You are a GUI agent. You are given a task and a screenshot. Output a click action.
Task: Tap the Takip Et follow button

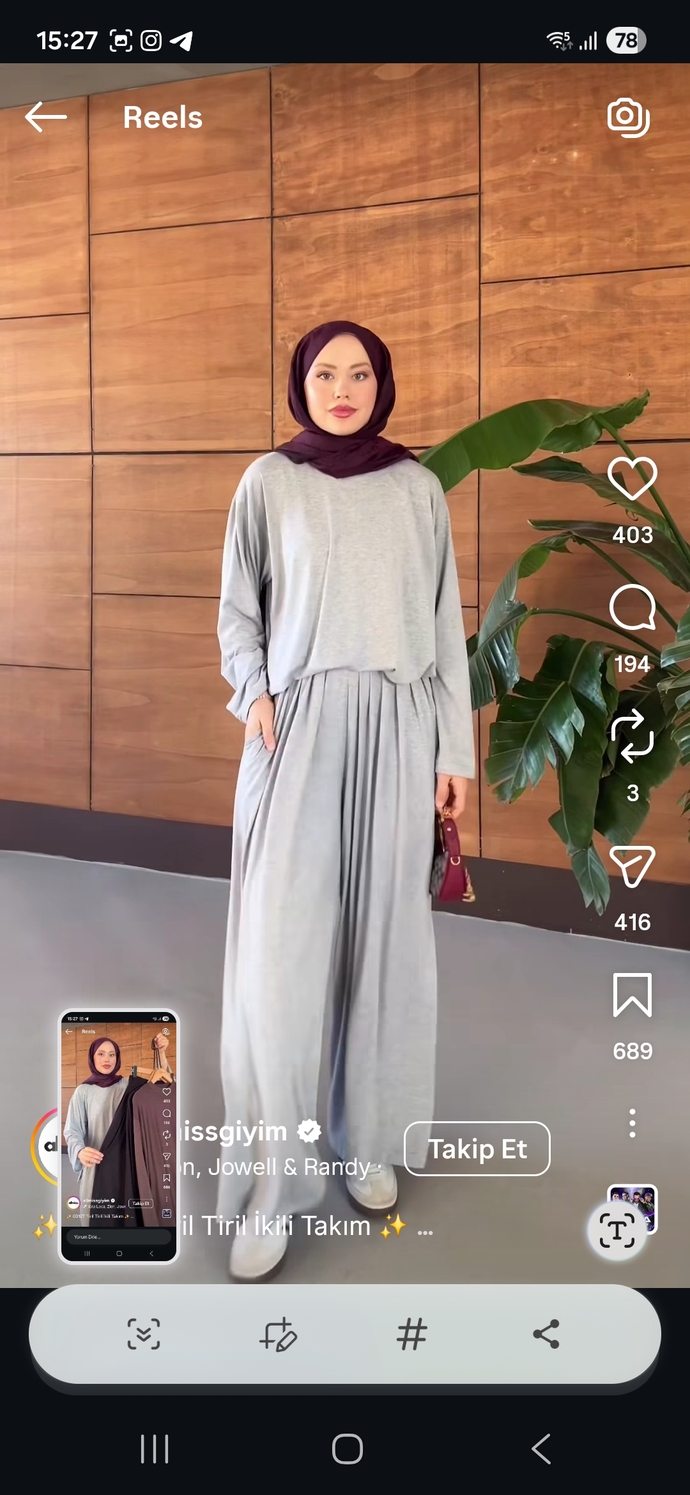pos(477,1149)
